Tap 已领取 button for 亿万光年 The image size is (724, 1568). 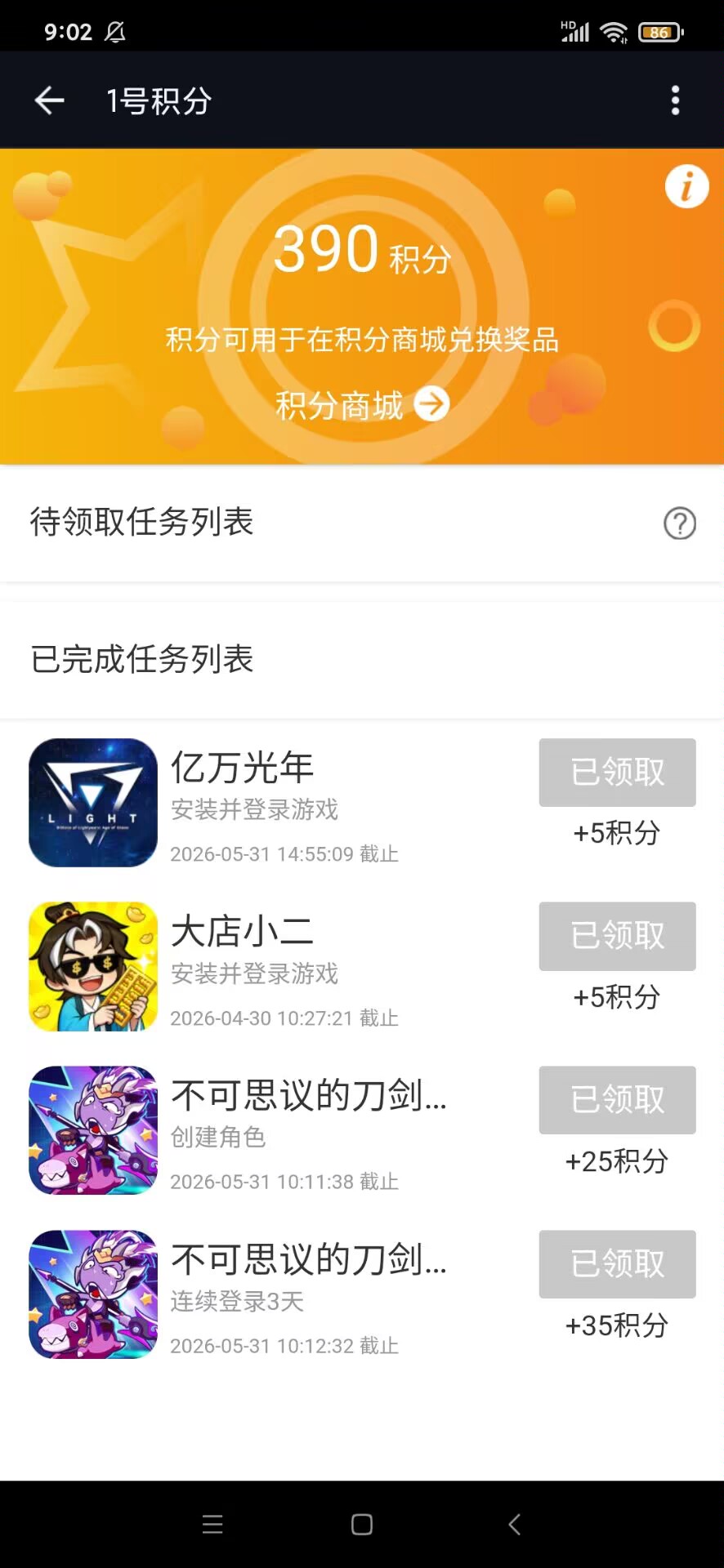[x=617, y=773]
